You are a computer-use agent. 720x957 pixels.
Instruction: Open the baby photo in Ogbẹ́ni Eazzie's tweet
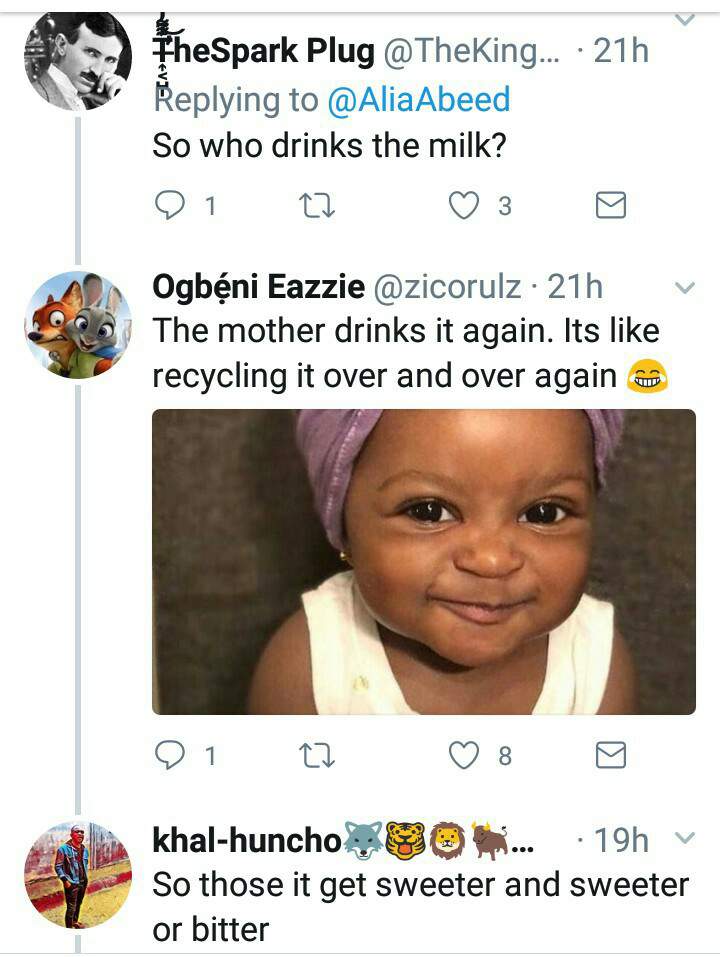423,561
